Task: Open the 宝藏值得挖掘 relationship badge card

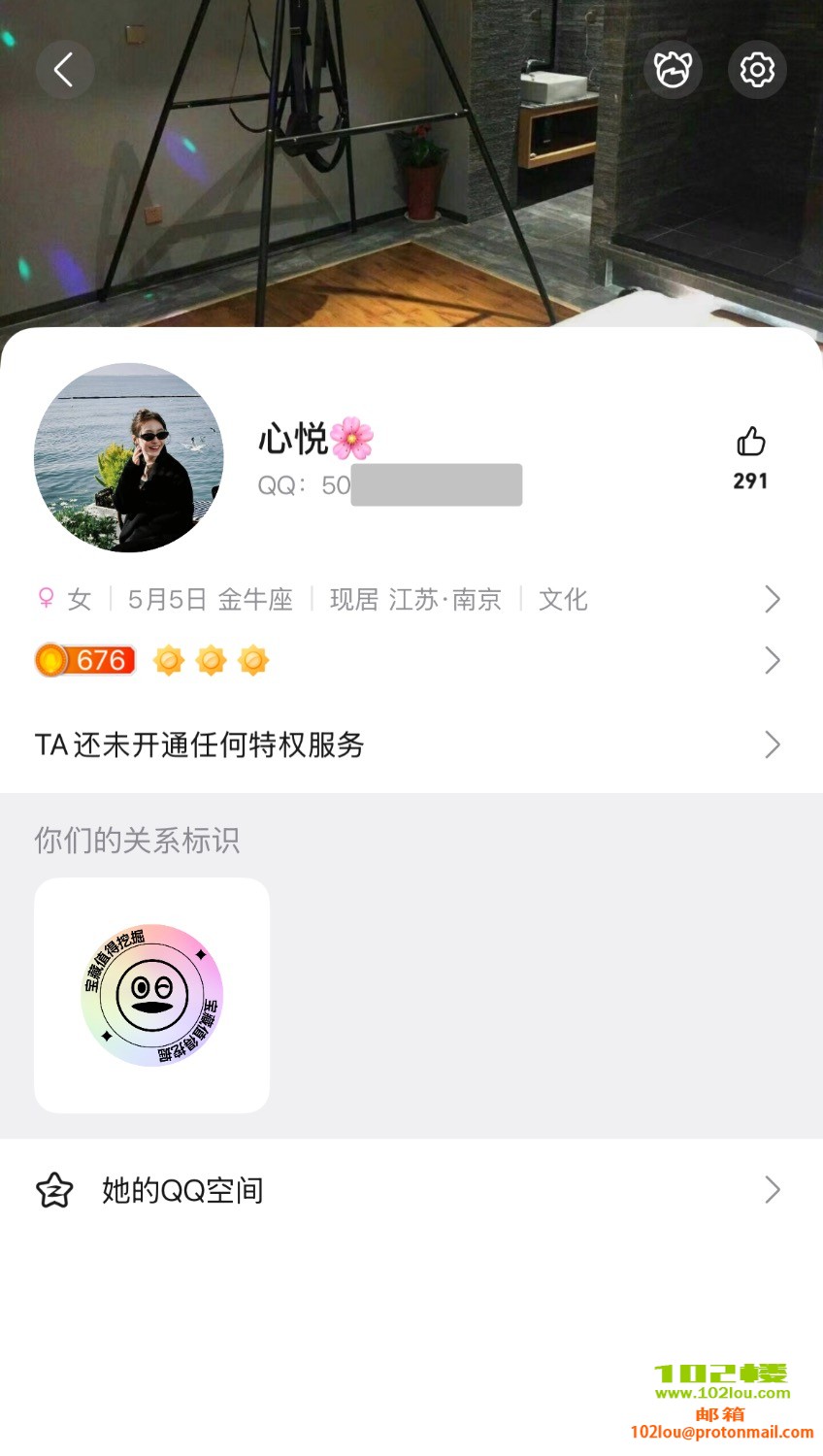Action: 152,995
